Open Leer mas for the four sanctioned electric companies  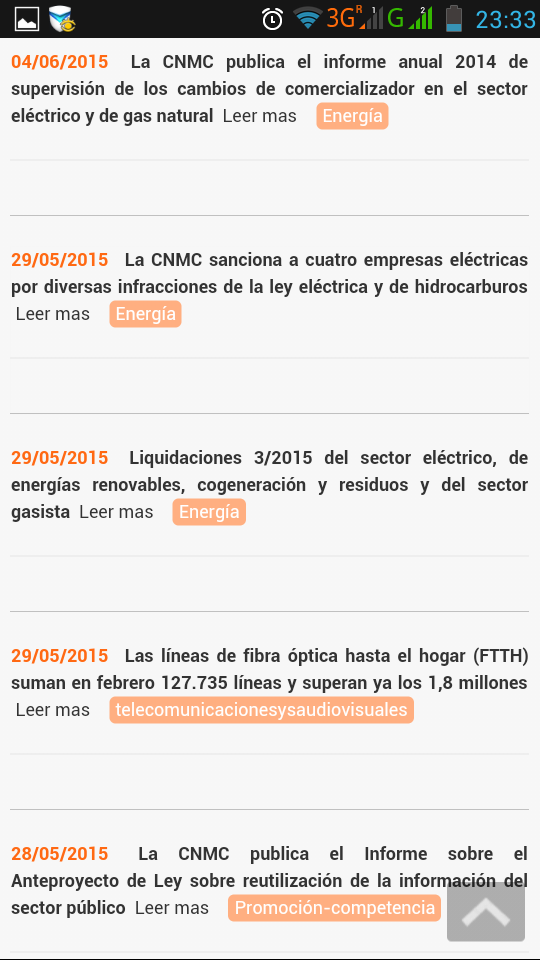click(x=53, y=314)
